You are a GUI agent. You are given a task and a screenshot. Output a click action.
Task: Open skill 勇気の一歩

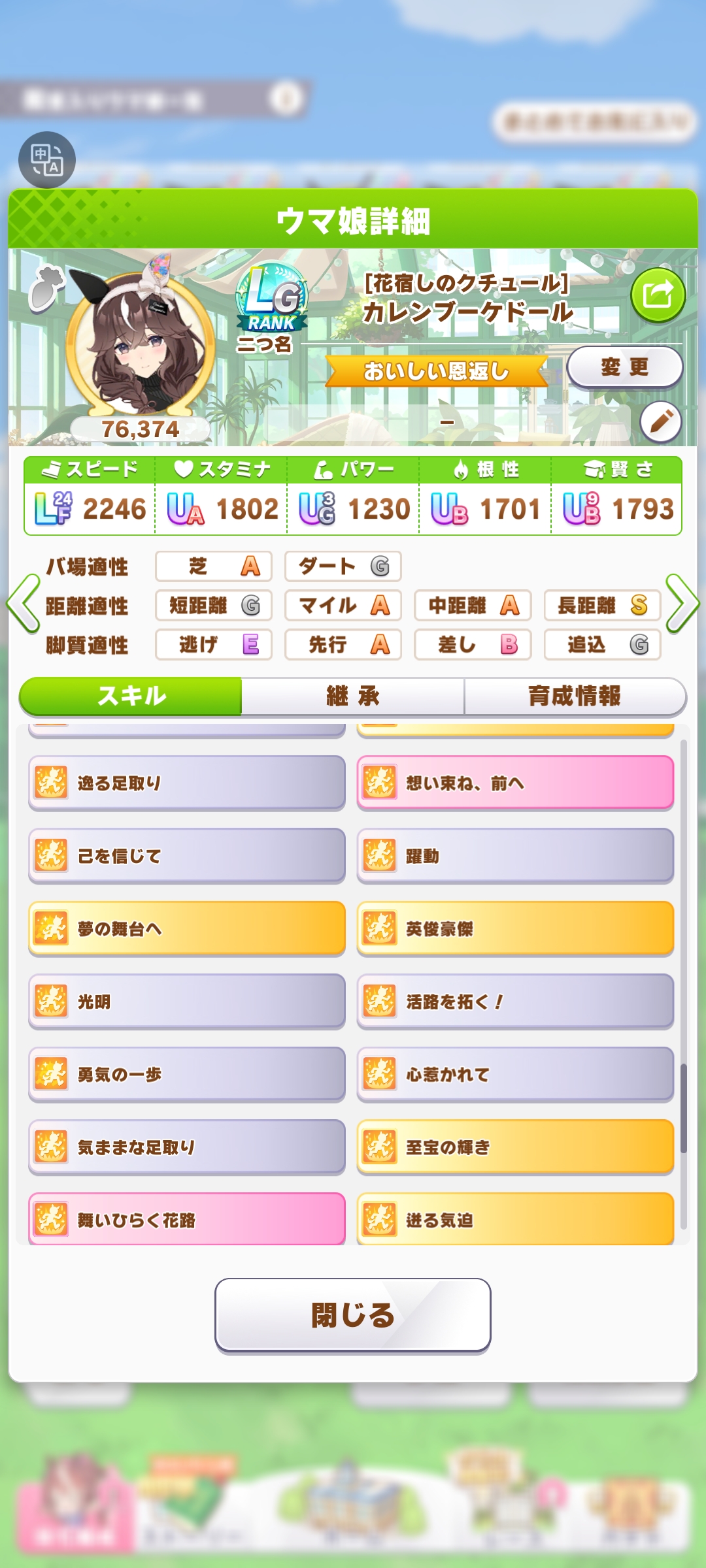pos(187,1074)
